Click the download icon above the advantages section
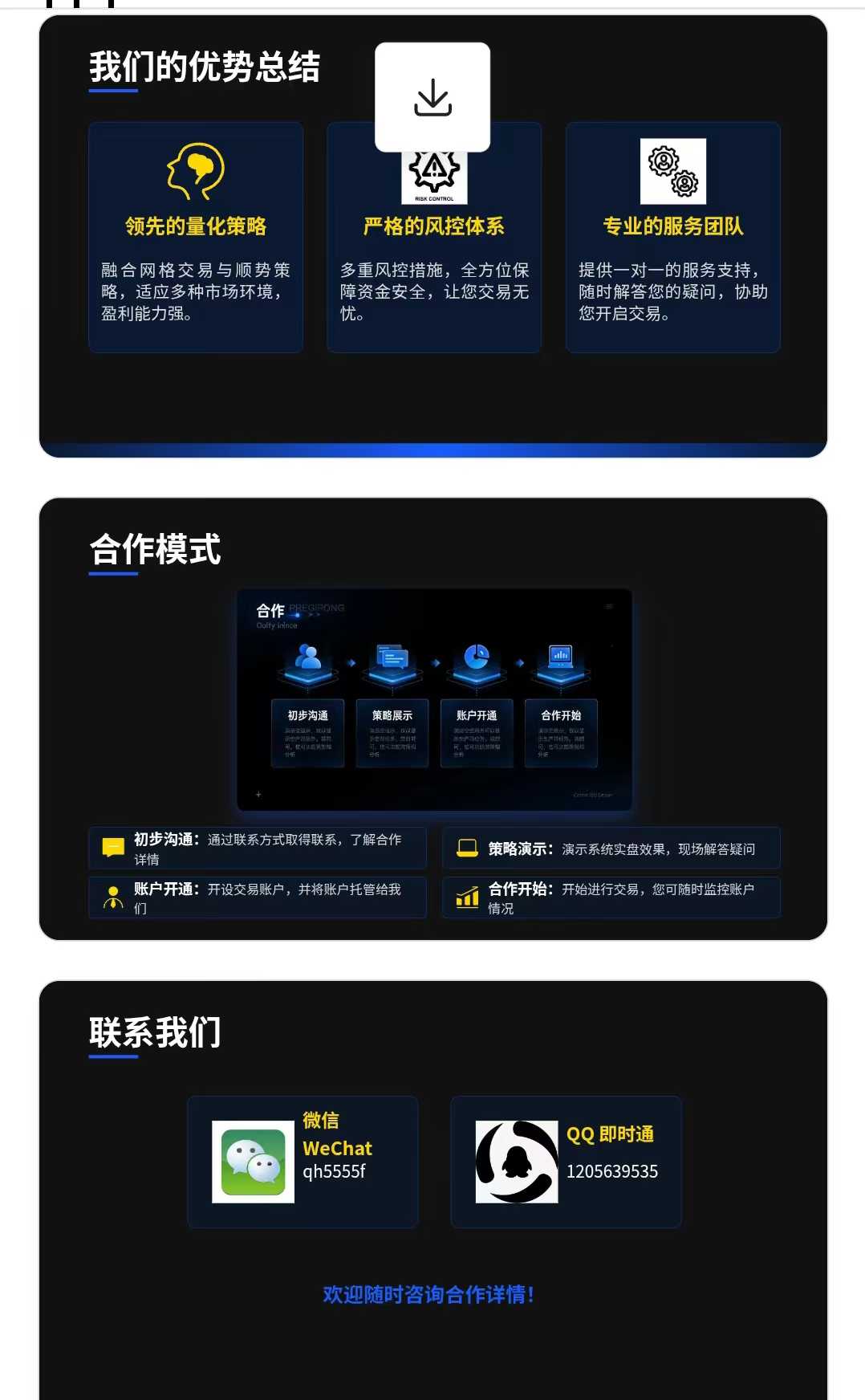The width and height of the screenshot is (865, 1400). (x=432, y=96)
